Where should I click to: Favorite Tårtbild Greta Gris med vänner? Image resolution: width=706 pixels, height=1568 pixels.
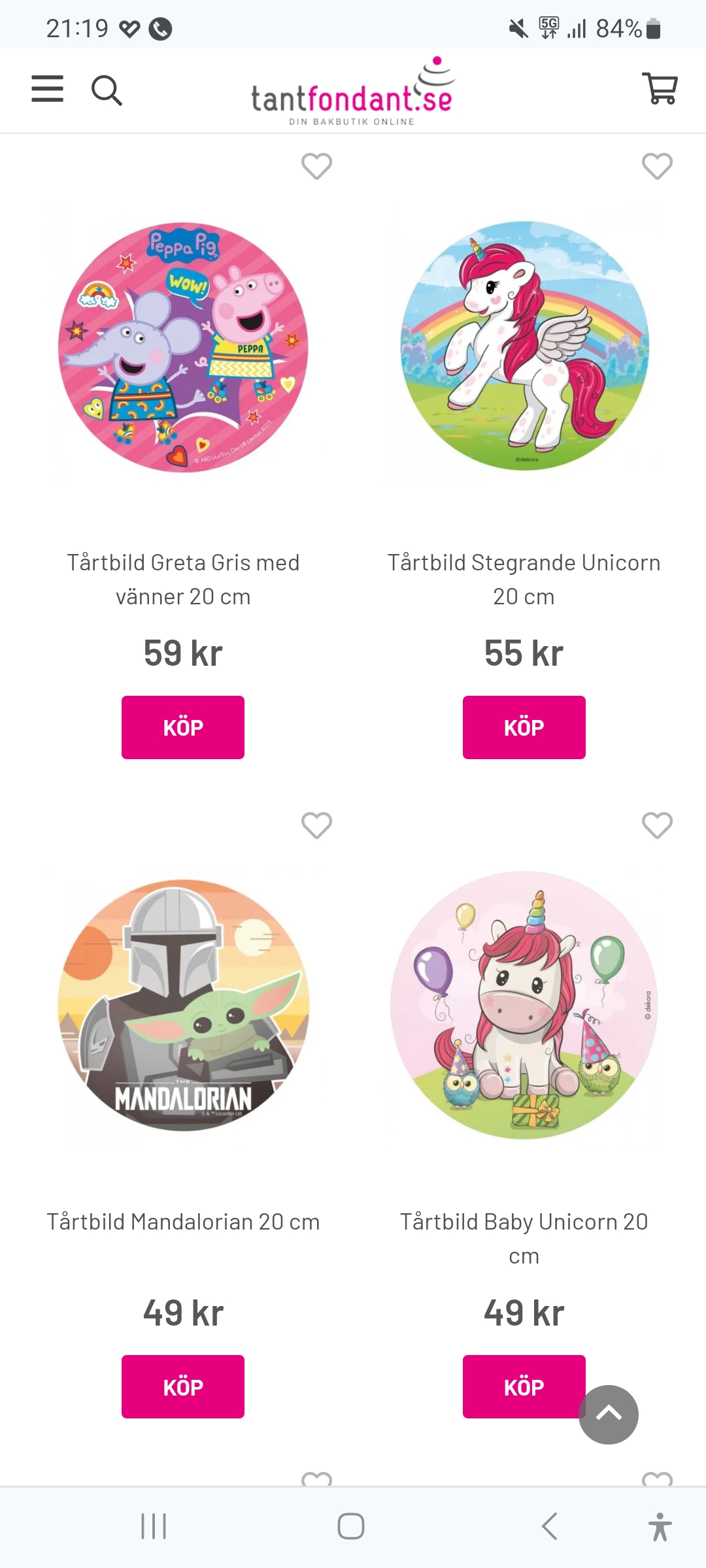pyautogui.click(x=316, y=166)
